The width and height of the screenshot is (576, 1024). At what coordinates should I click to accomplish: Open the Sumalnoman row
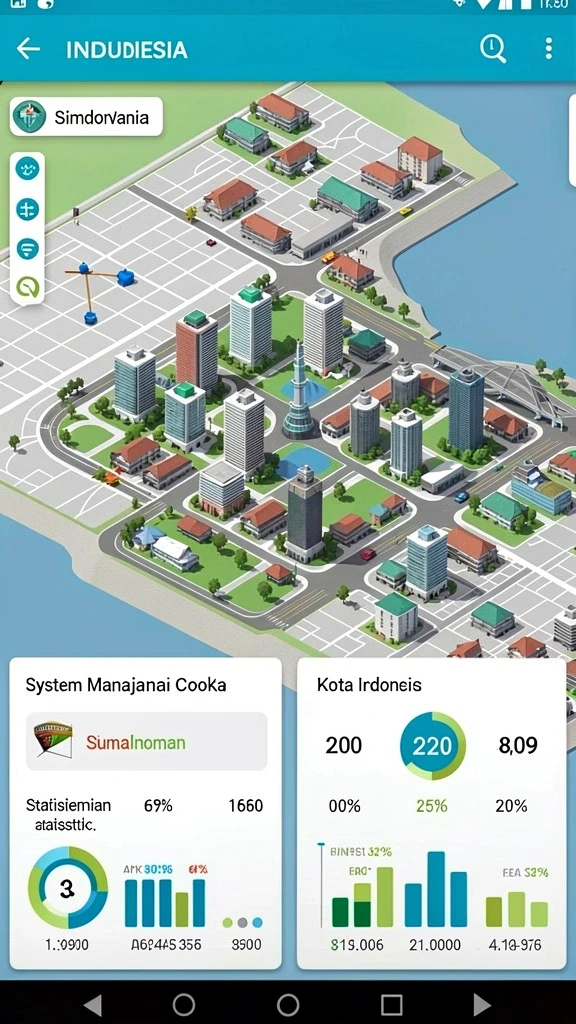[x=146, y=741]
